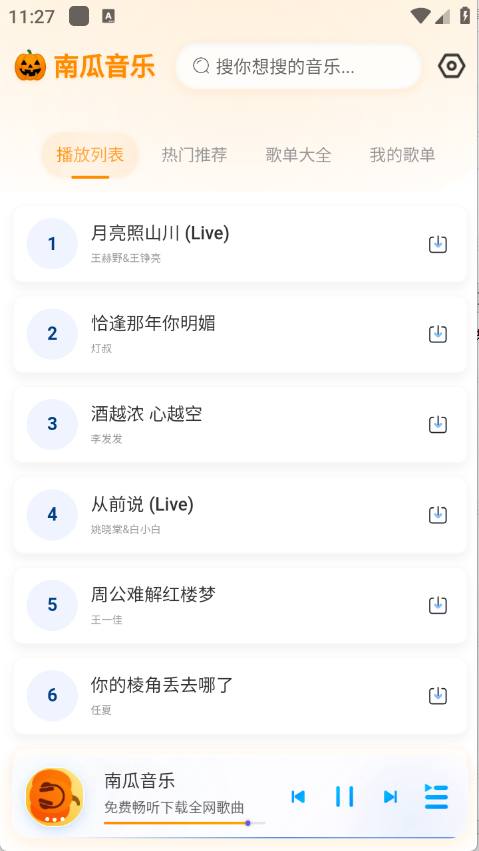The height and width of the screenshot is (851, 479).
Task: Open the 我的歌单 tab
Action: pos(403,155)
